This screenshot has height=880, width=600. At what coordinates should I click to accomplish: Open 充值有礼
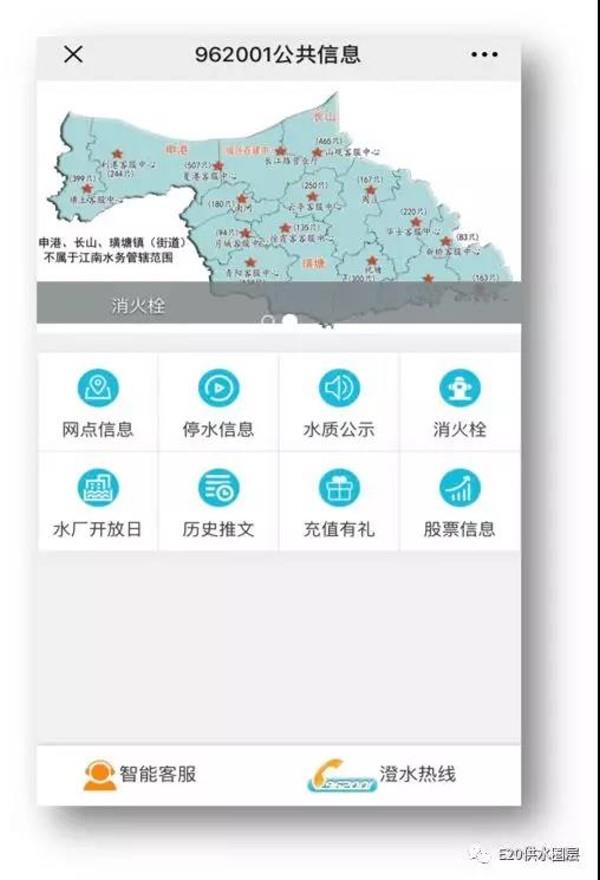pyautogui.click(x=339, y=502)
